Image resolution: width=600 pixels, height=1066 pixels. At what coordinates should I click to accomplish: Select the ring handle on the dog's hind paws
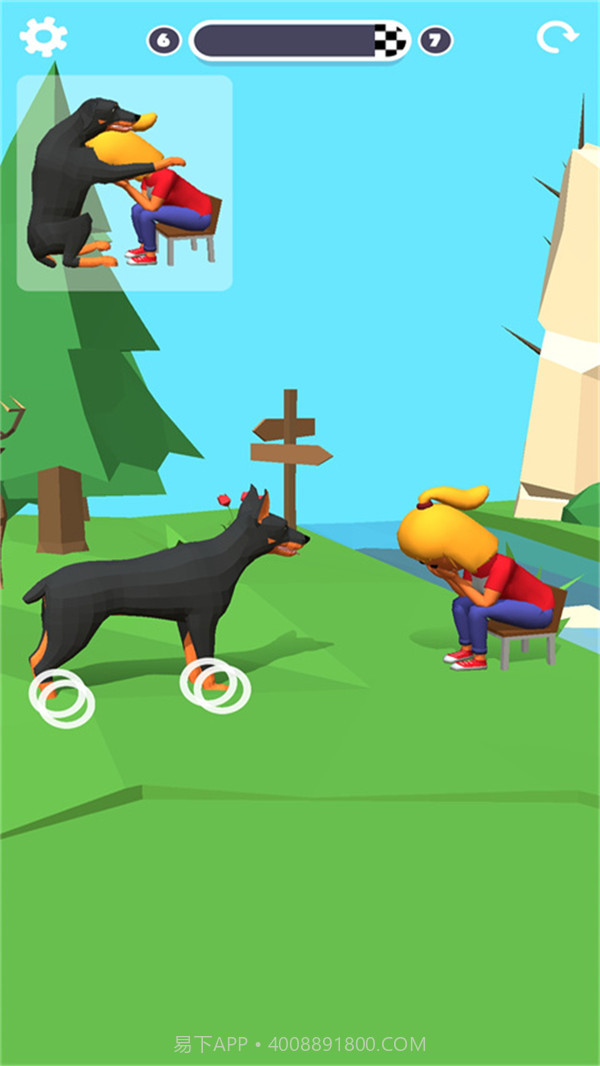click(61, 697)
